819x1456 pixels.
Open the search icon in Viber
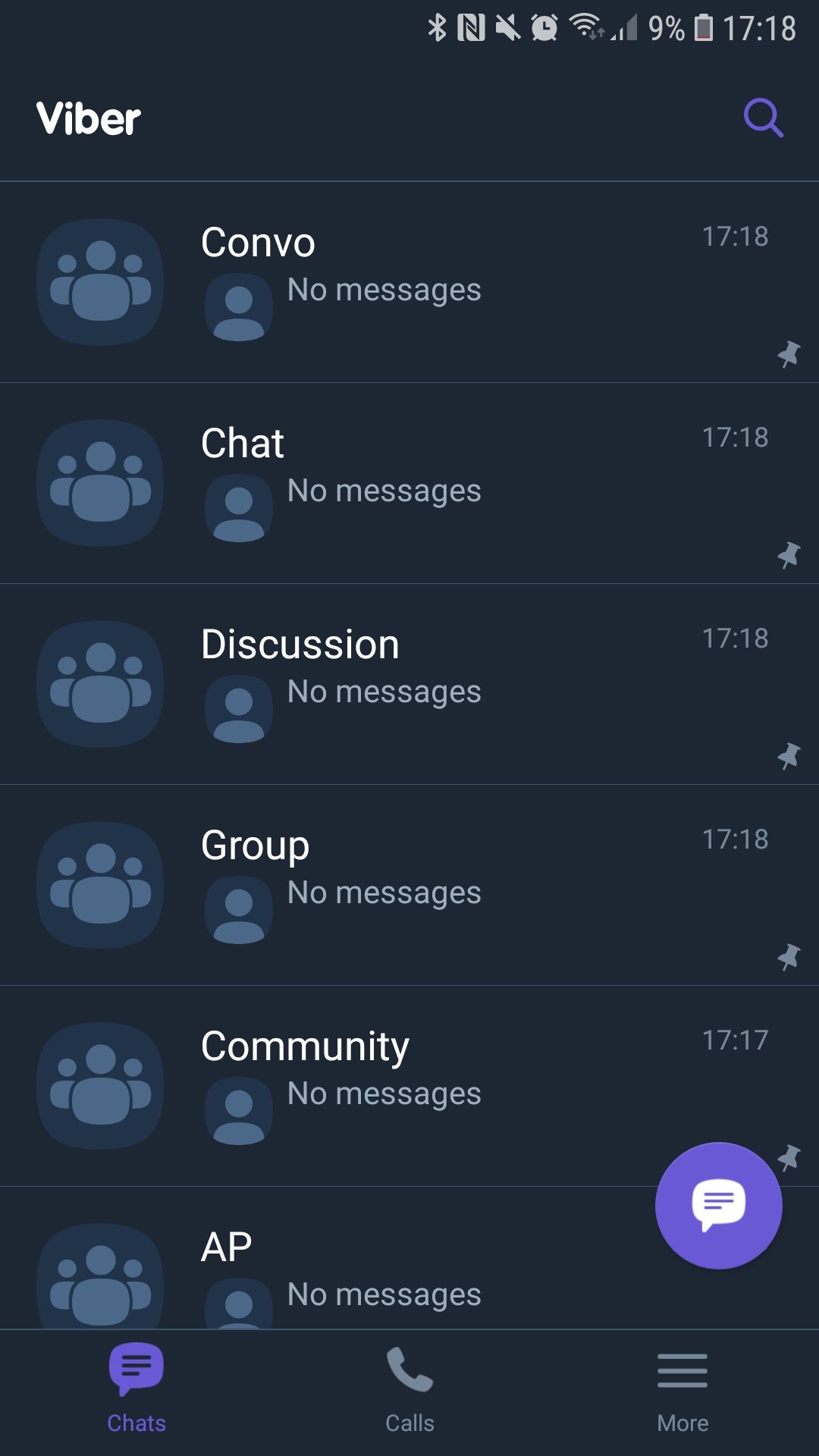[x=763, y=118]
